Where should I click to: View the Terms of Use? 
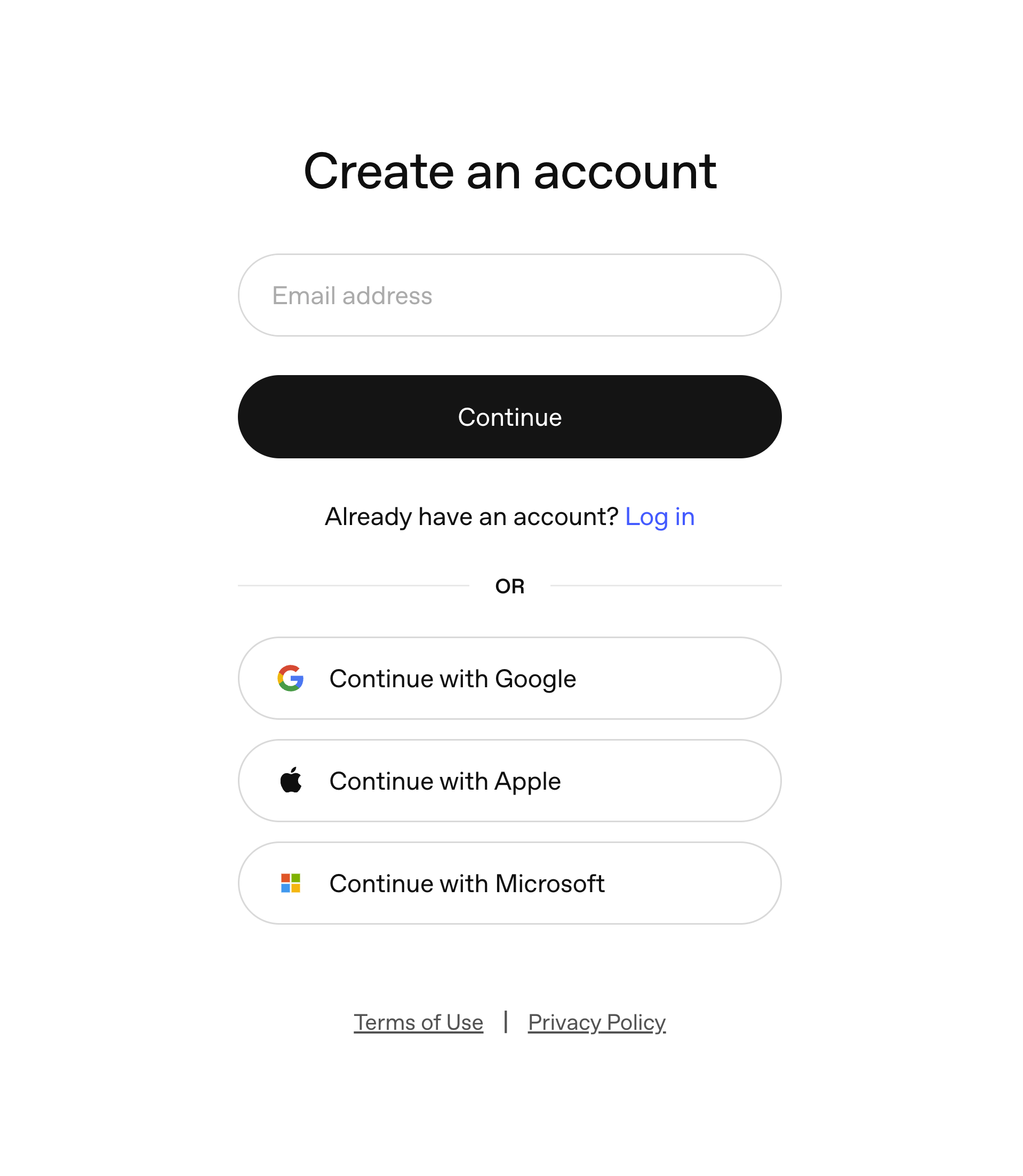(419, 1022)
